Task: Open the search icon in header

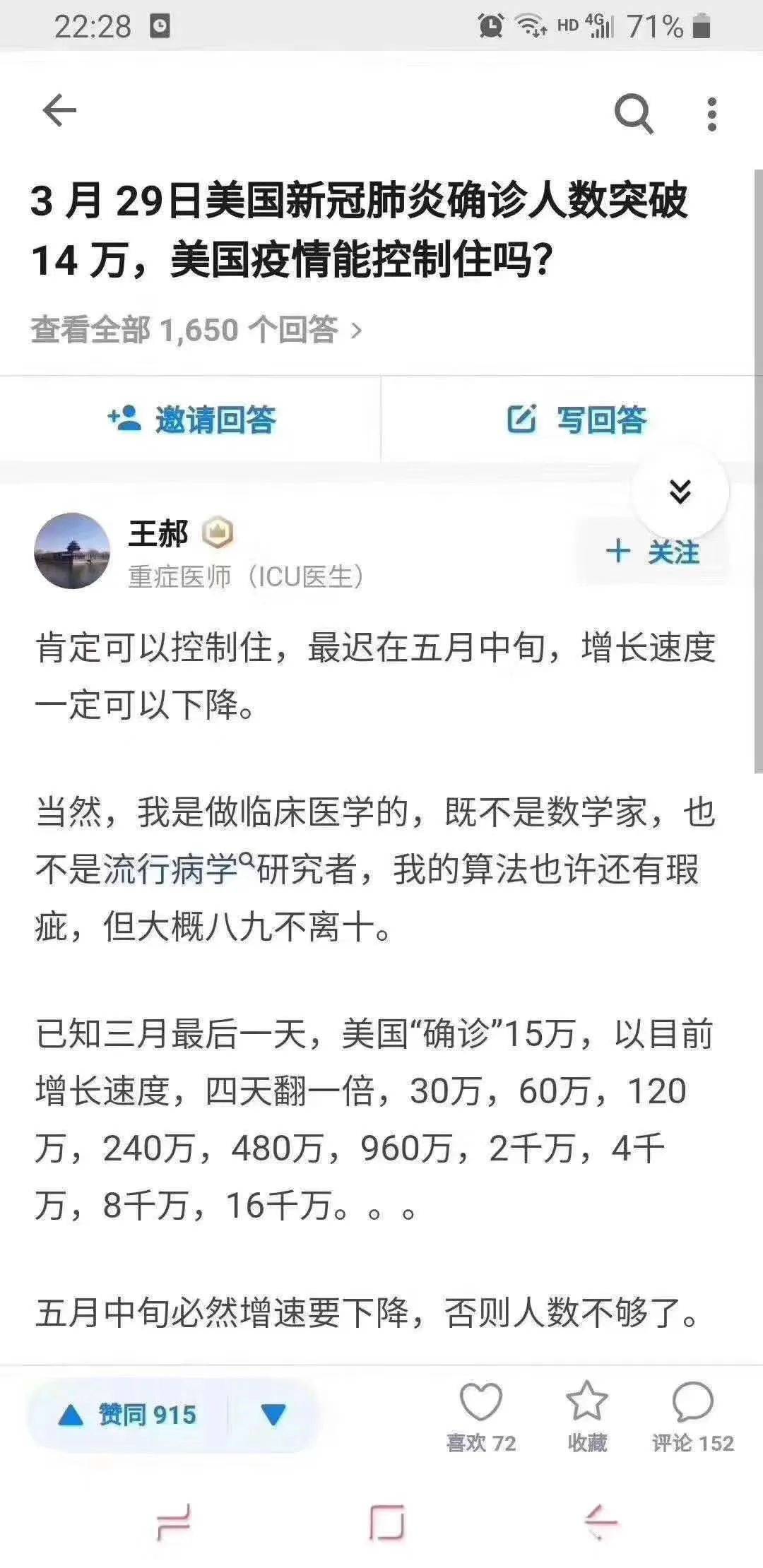Action: 633,113
